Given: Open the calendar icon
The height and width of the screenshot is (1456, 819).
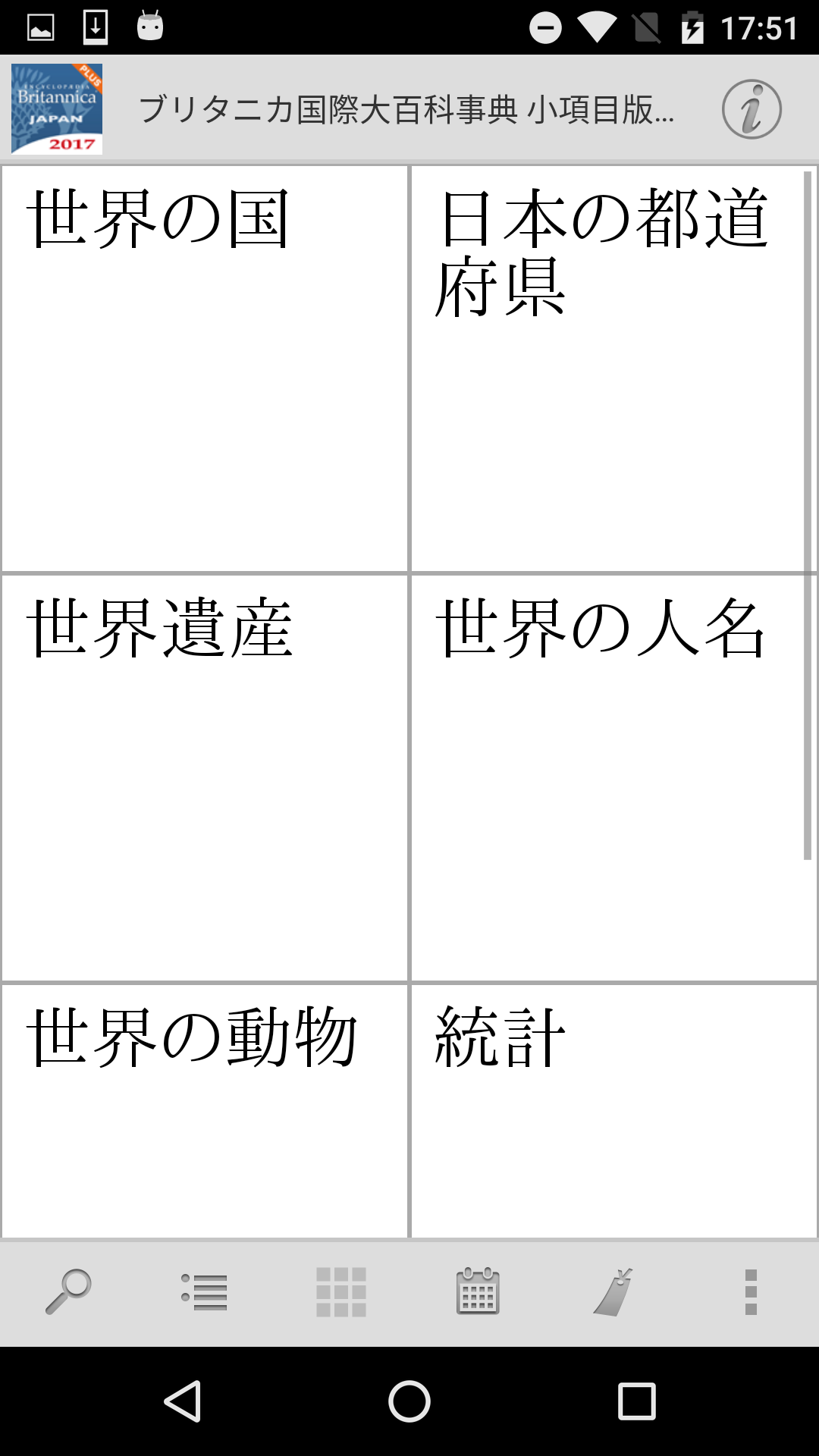Looking at the screenshot, I should (x=478, y=1292).
